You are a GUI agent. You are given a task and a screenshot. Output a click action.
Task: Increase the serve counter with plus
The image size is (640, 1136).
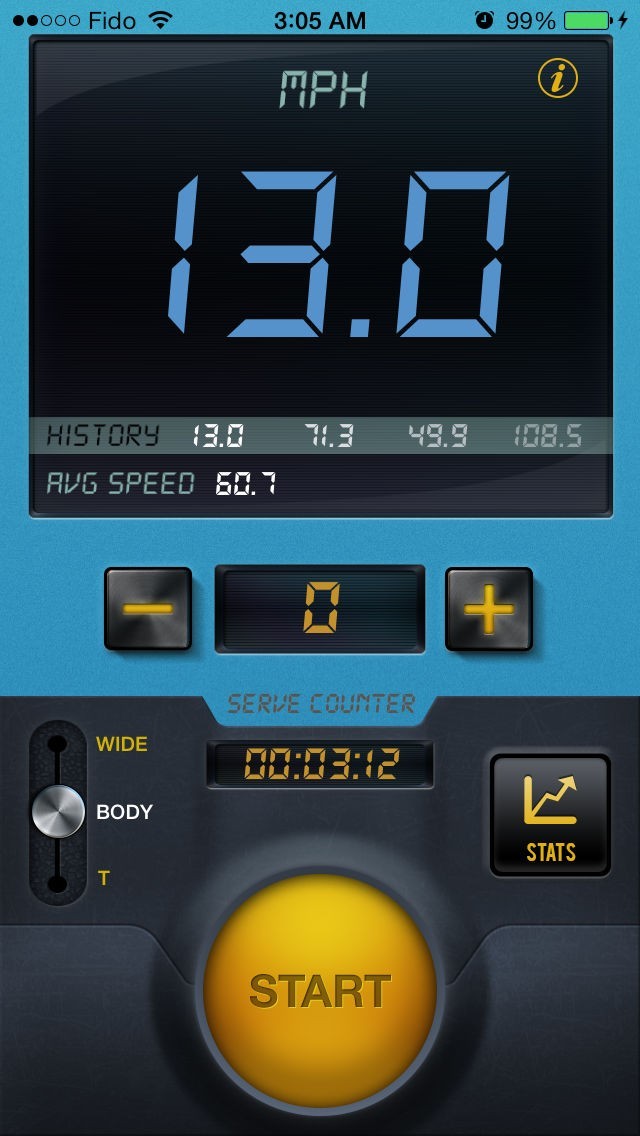489,609
